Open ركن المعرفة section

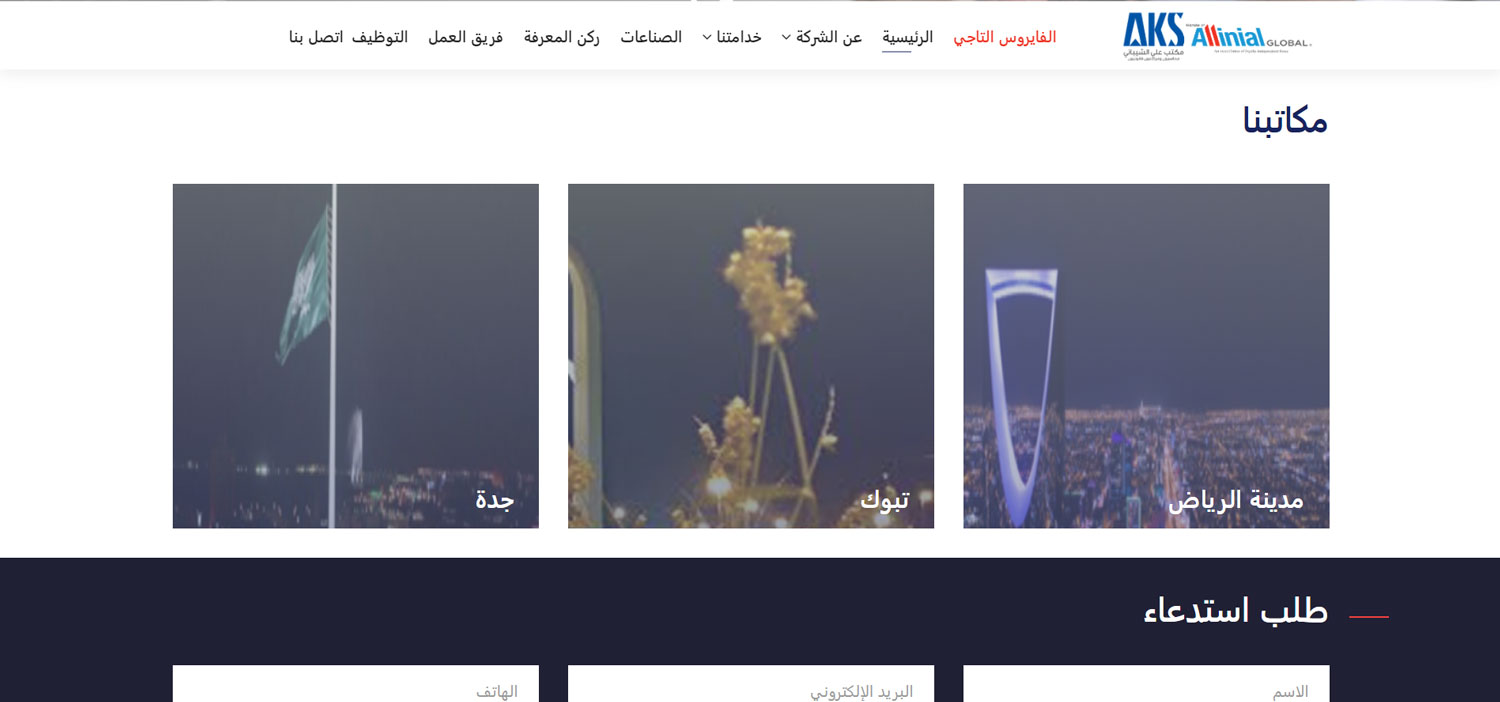pyautogui.click(x=562, y=37)
